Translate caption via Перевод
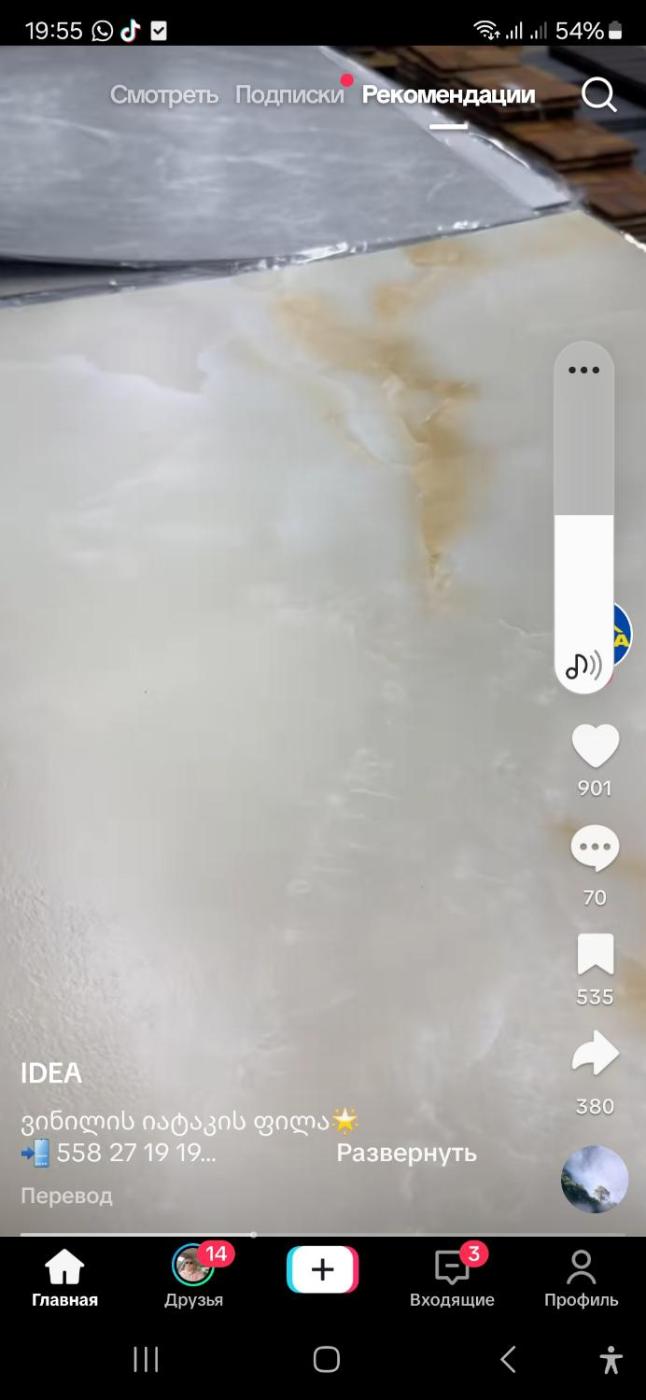The width and height of the screenshot is (646, 1400). (66, 1196)
